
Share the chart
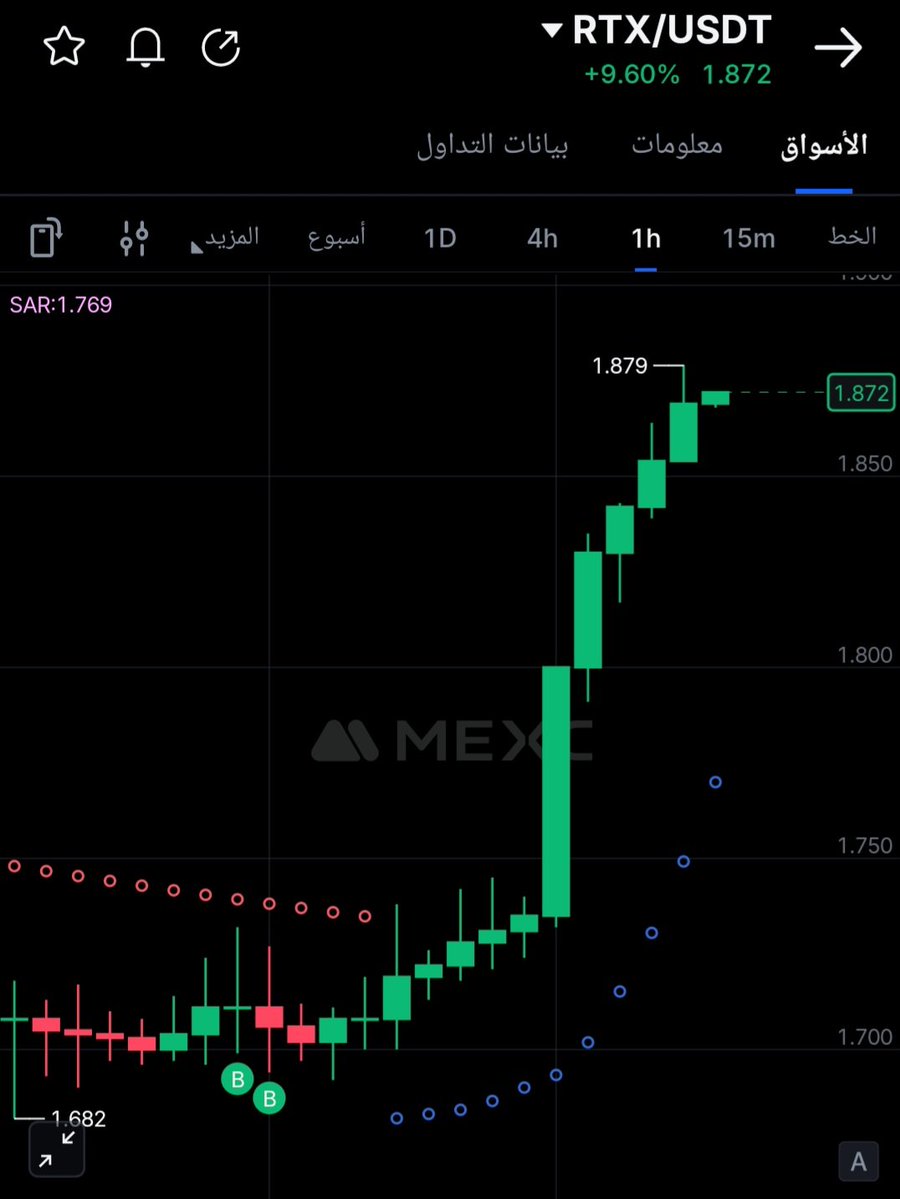point(221,47)
